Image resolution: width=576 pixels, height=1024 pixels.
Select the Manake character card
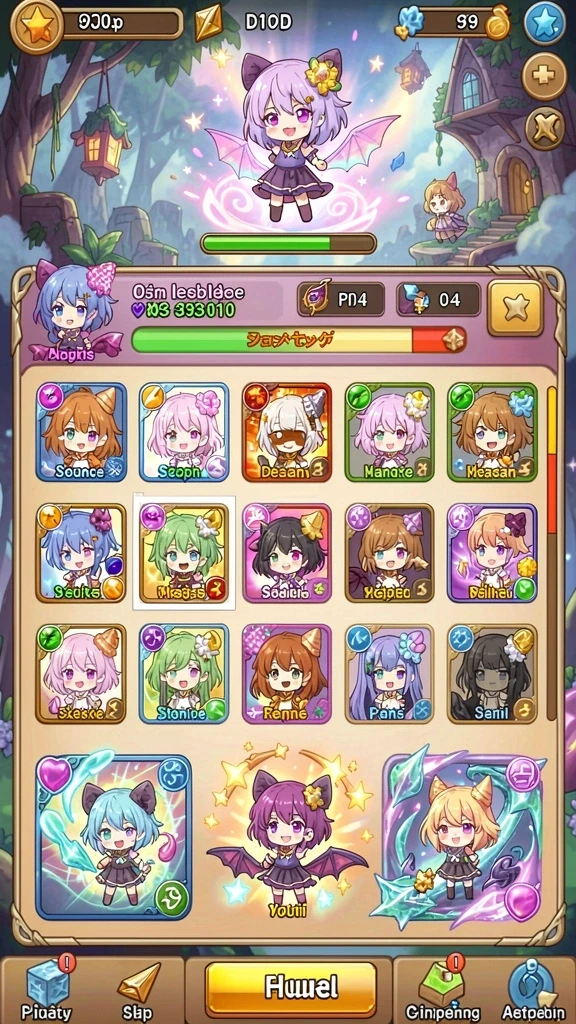(389, 432)
